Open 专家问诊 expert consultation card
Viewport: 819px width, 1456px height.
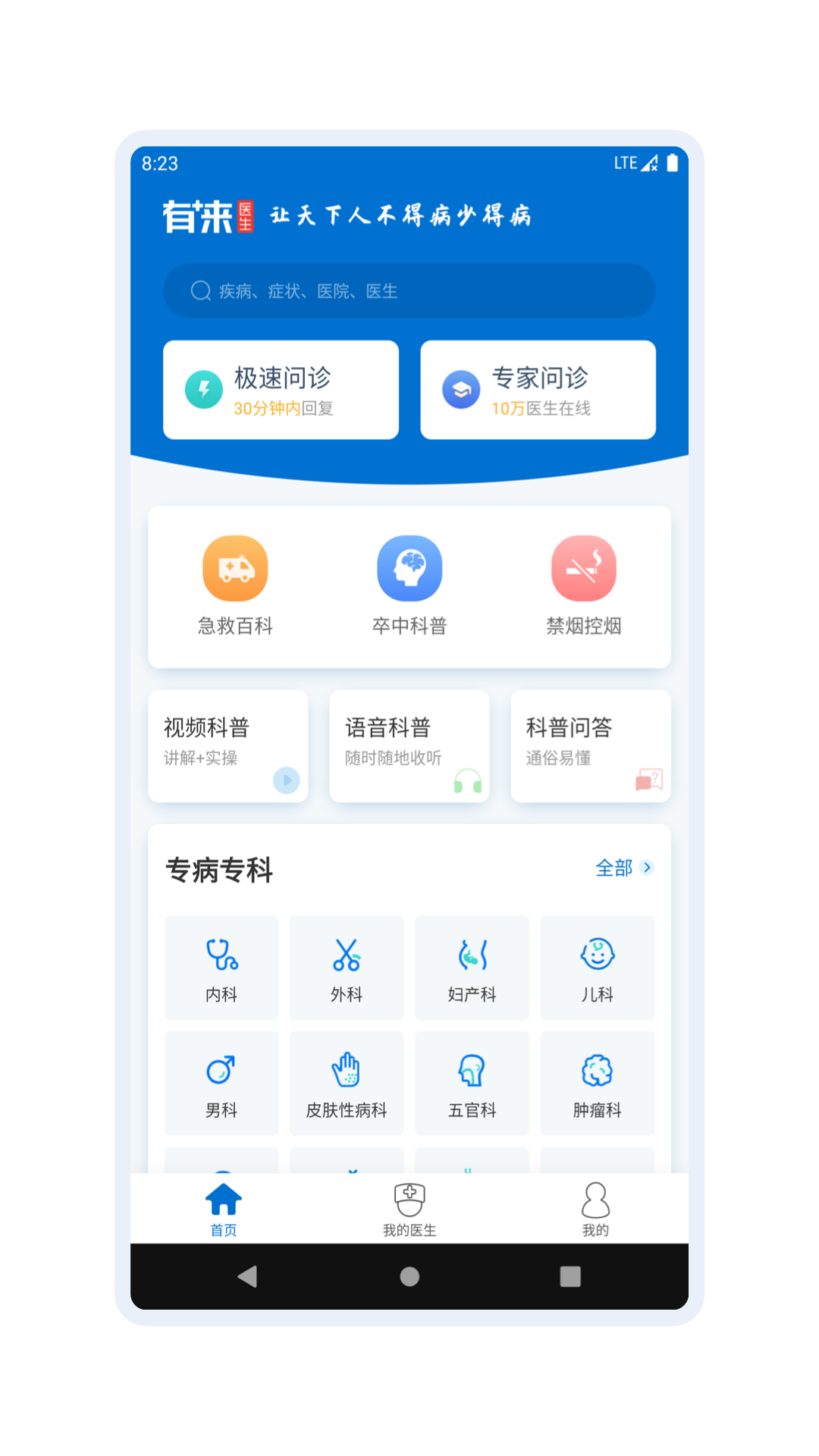tap(538, 390)
